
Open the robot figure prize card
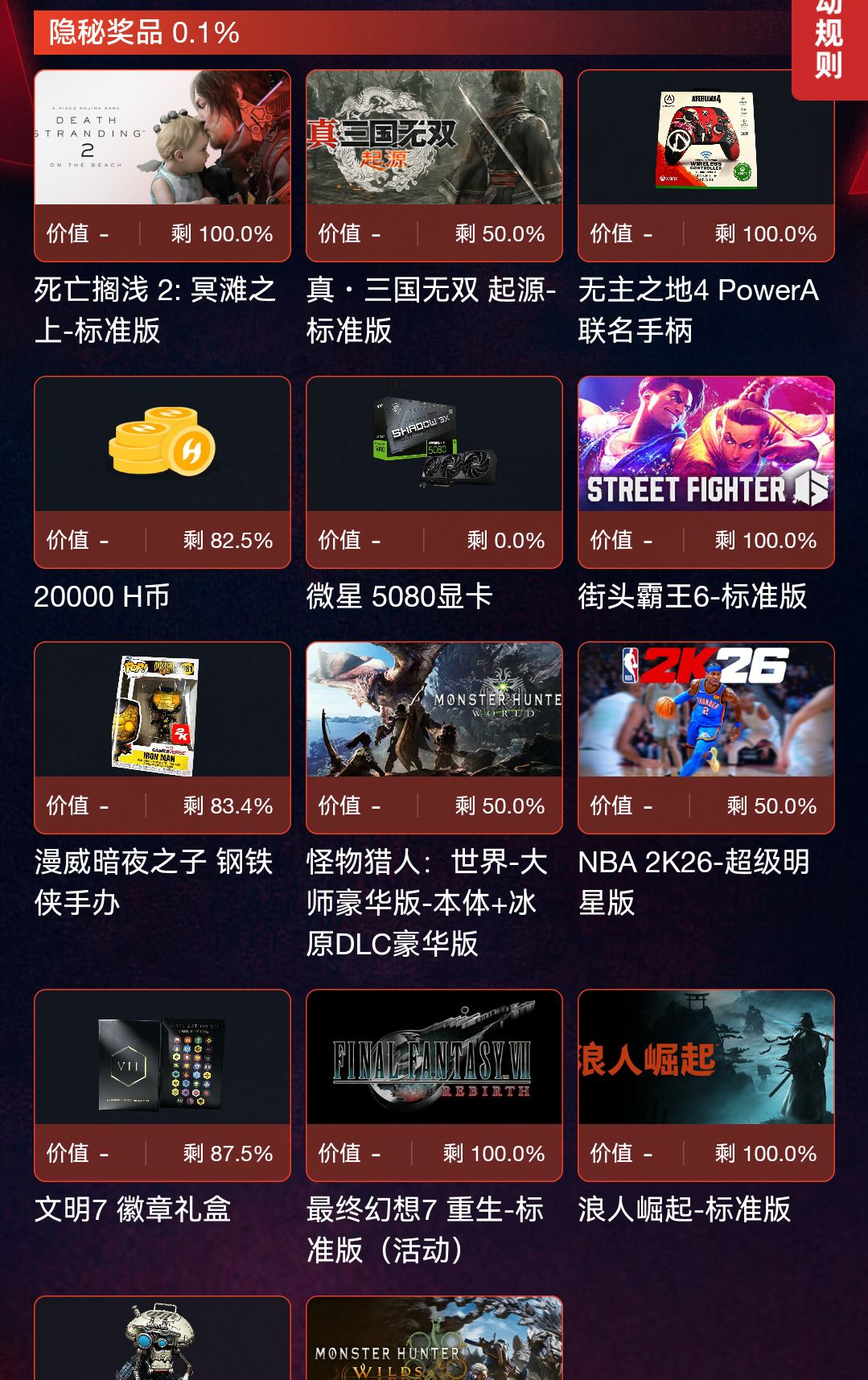(162, 1339)
